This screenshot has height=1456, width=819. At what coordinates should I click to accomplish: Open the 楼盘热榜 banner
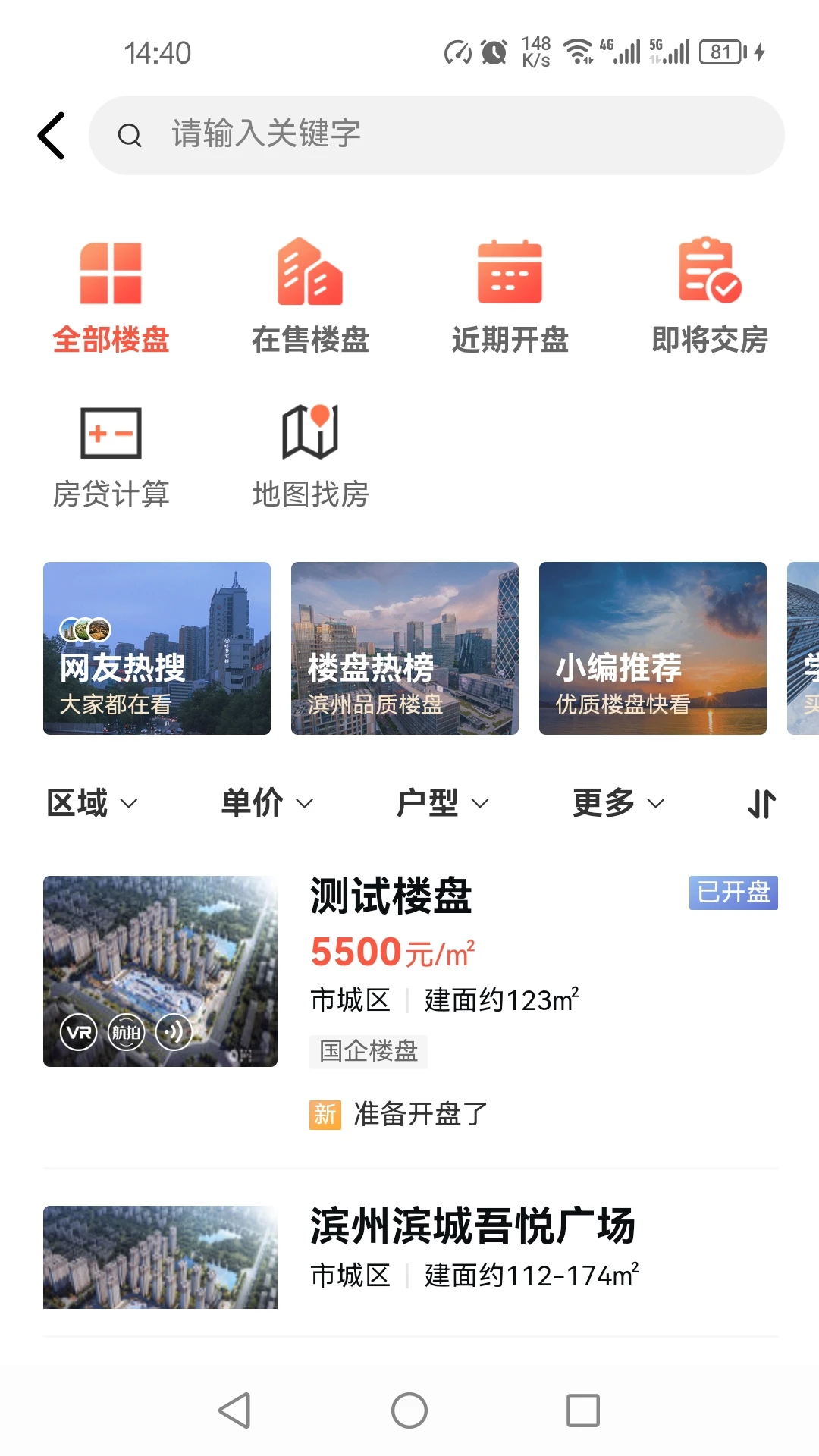[404, 648]
